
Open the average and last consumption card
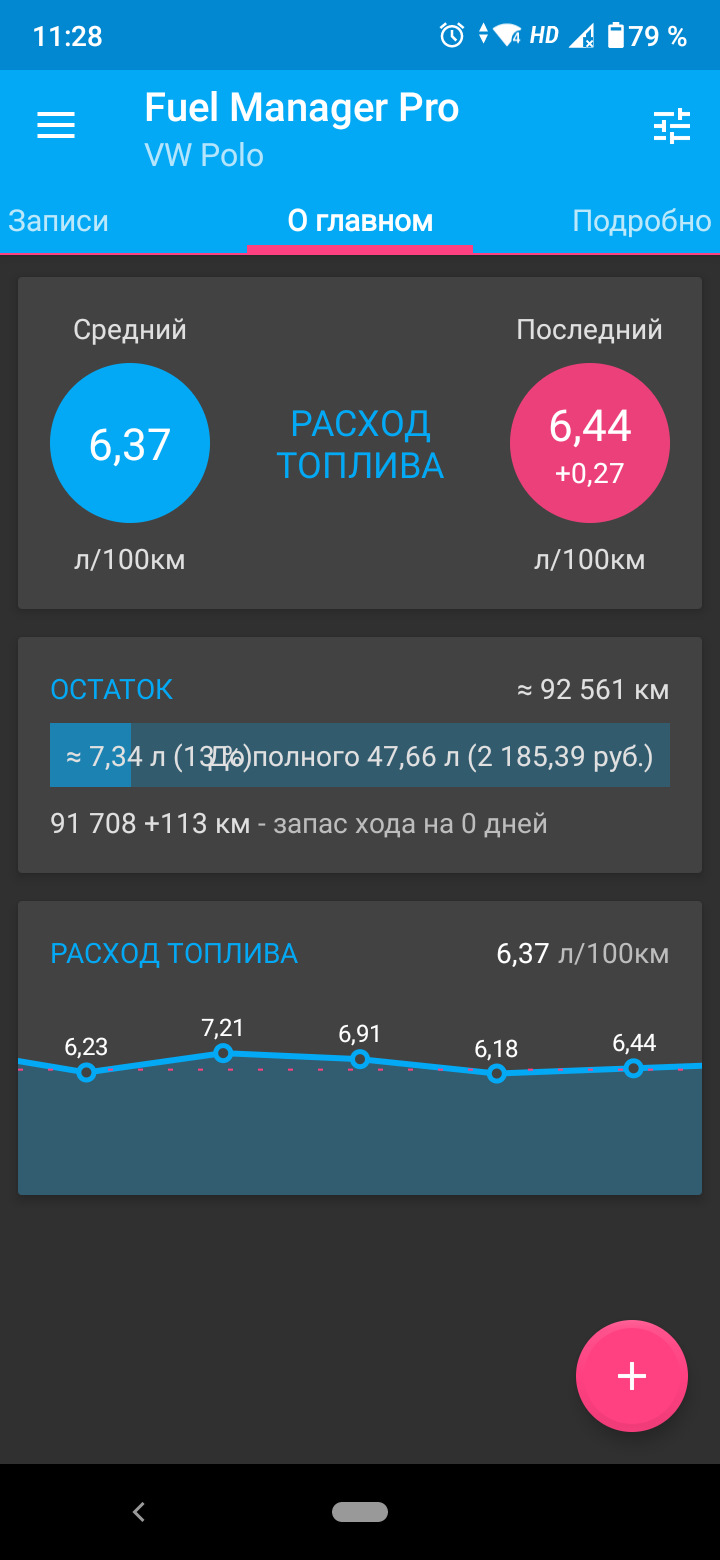[360, 443]
